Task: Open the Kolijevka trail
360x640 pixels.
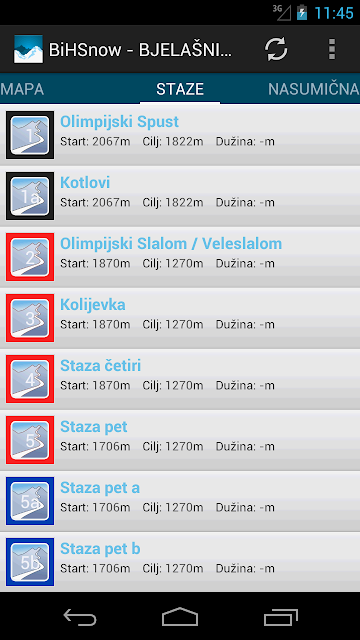Action: (x=180, y=318)
